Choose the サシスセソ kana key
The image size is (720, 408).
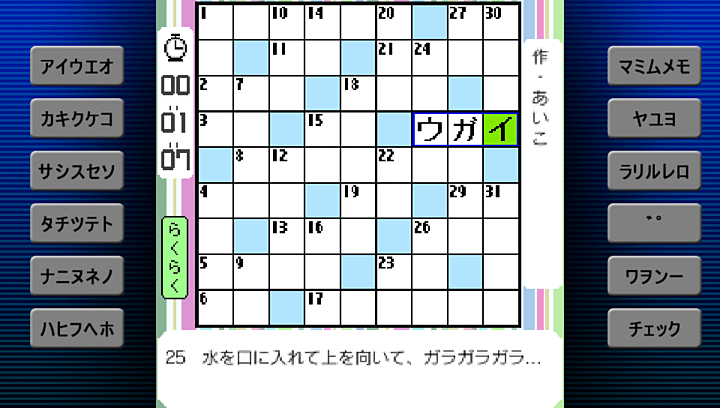[x=76, y=171]
